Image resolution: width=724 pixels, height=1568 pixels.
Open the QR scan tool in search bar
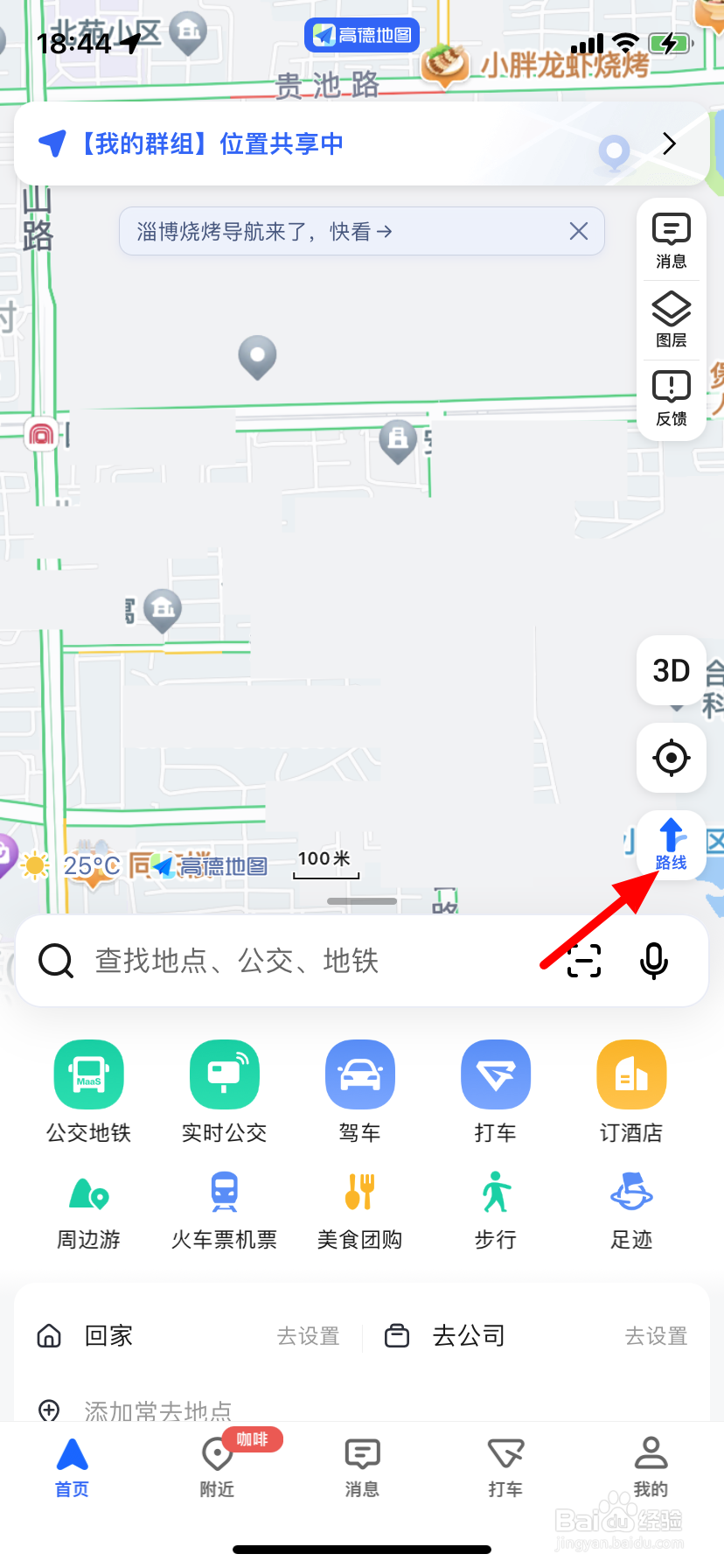582,960
